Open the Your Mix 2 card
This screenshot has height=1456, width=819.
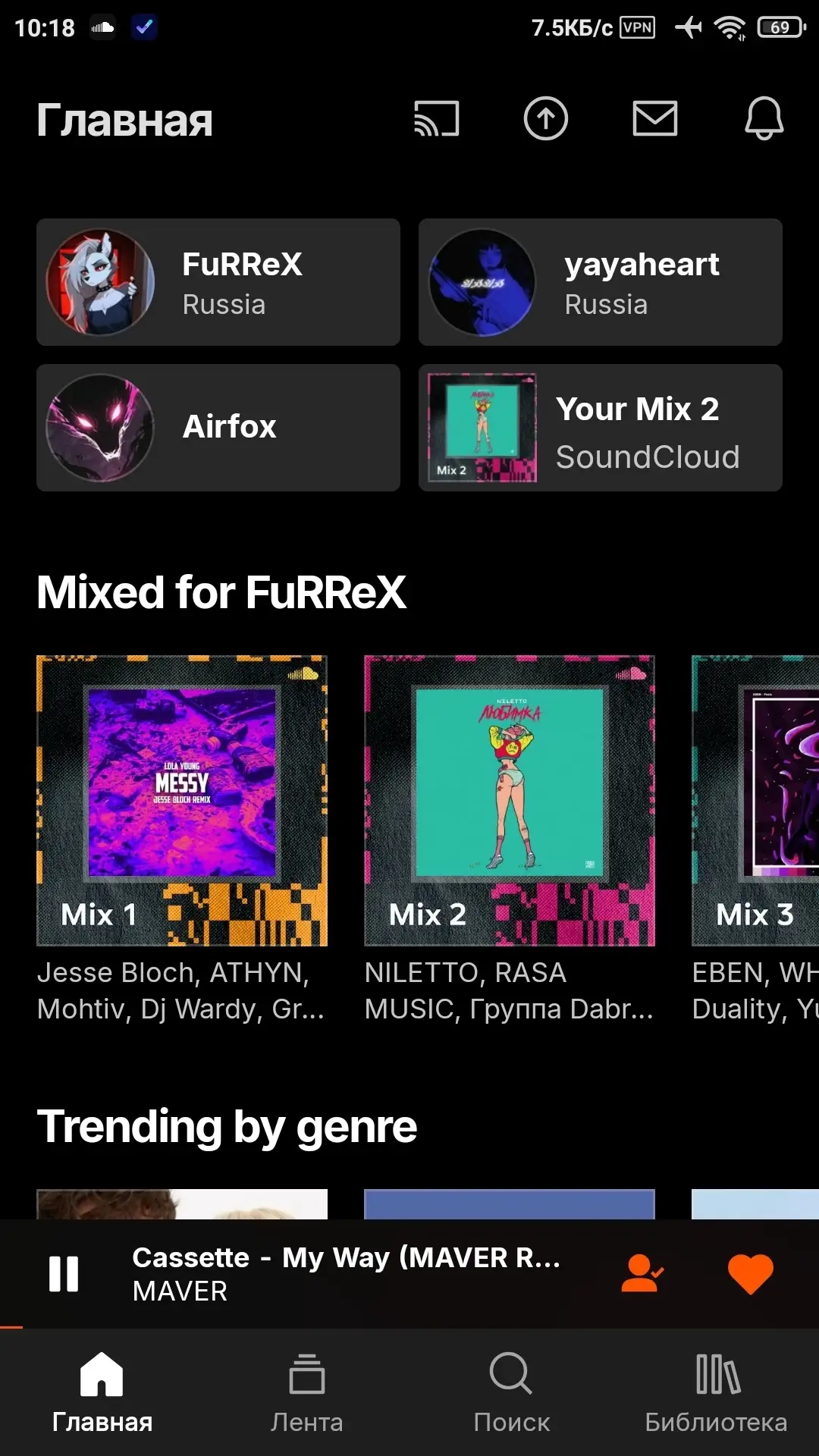point(601,428)
